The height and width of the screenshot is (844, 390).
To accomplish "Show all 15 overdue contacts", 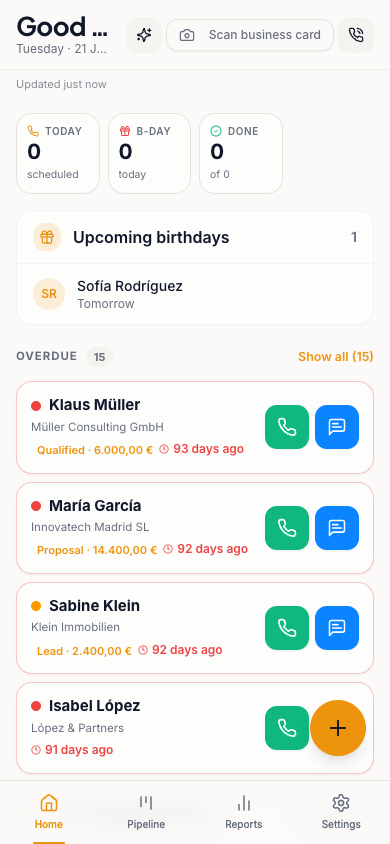I will (x=336, y=356).
